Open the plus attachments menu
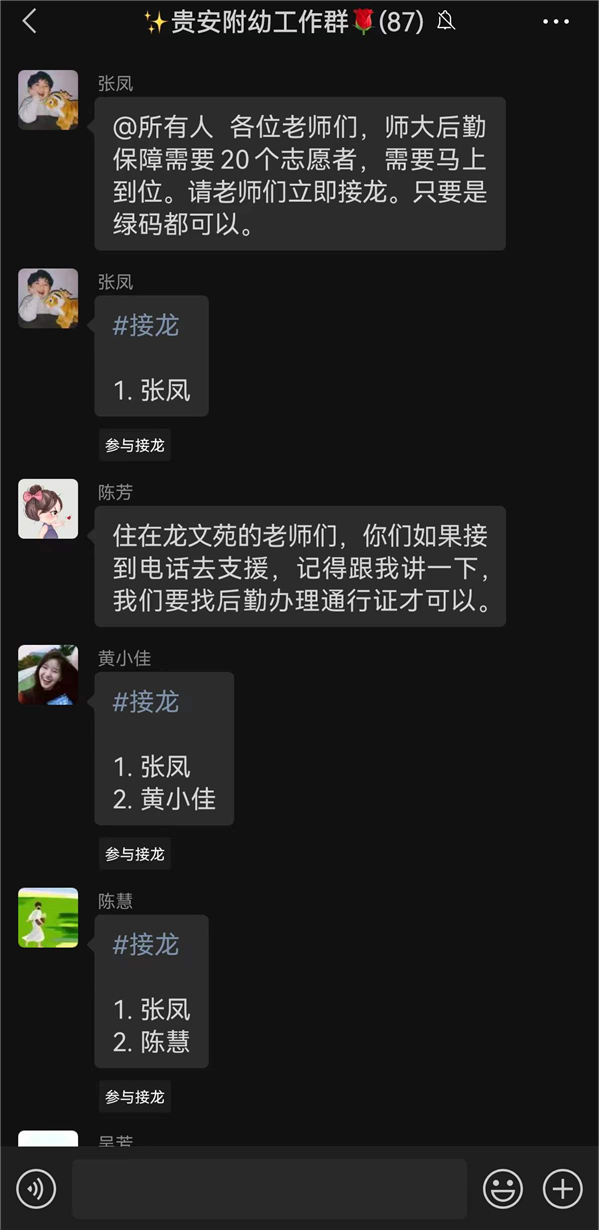Image resolution: width=600 pixels, height=1230 pixels. click(562, 1188)
